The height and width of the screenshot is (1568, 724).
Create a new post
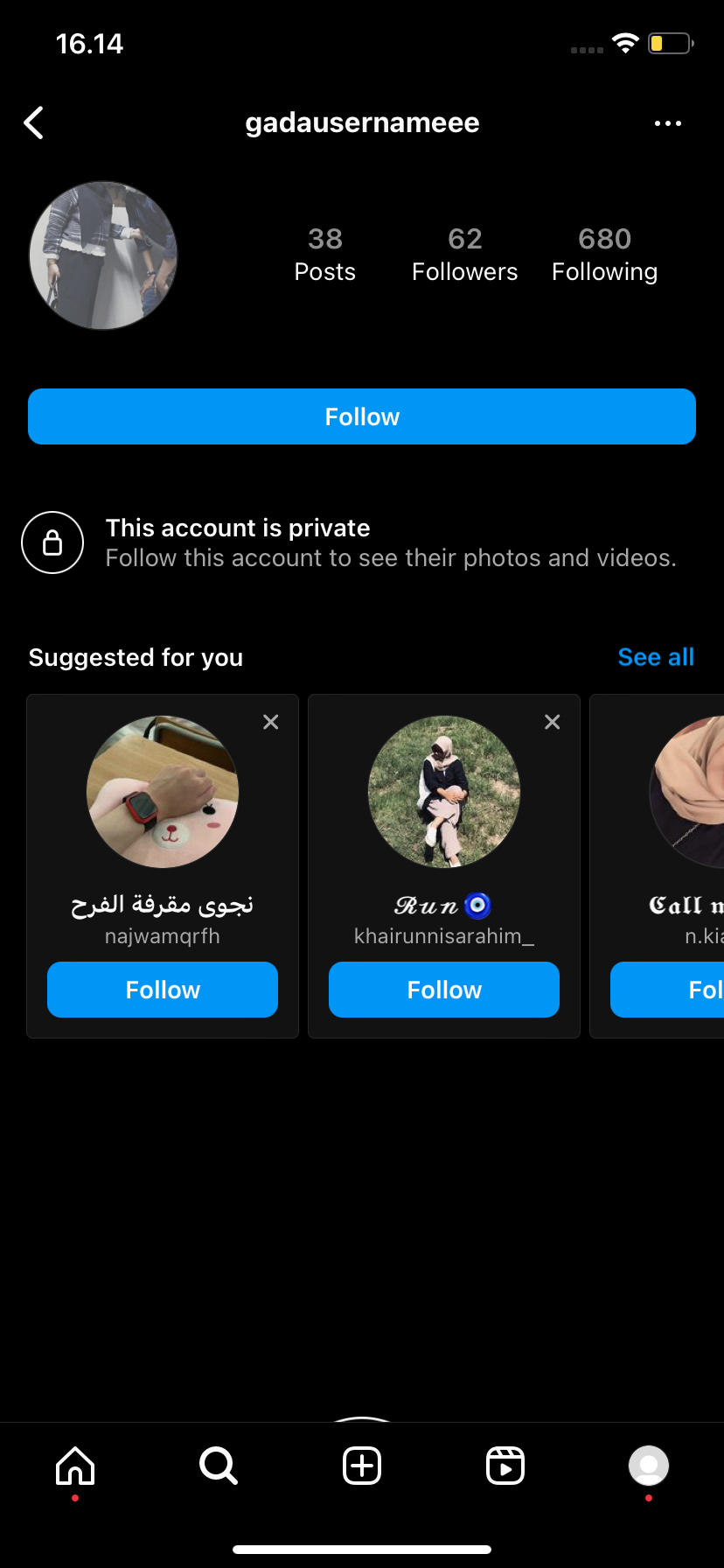[362, 1466]
